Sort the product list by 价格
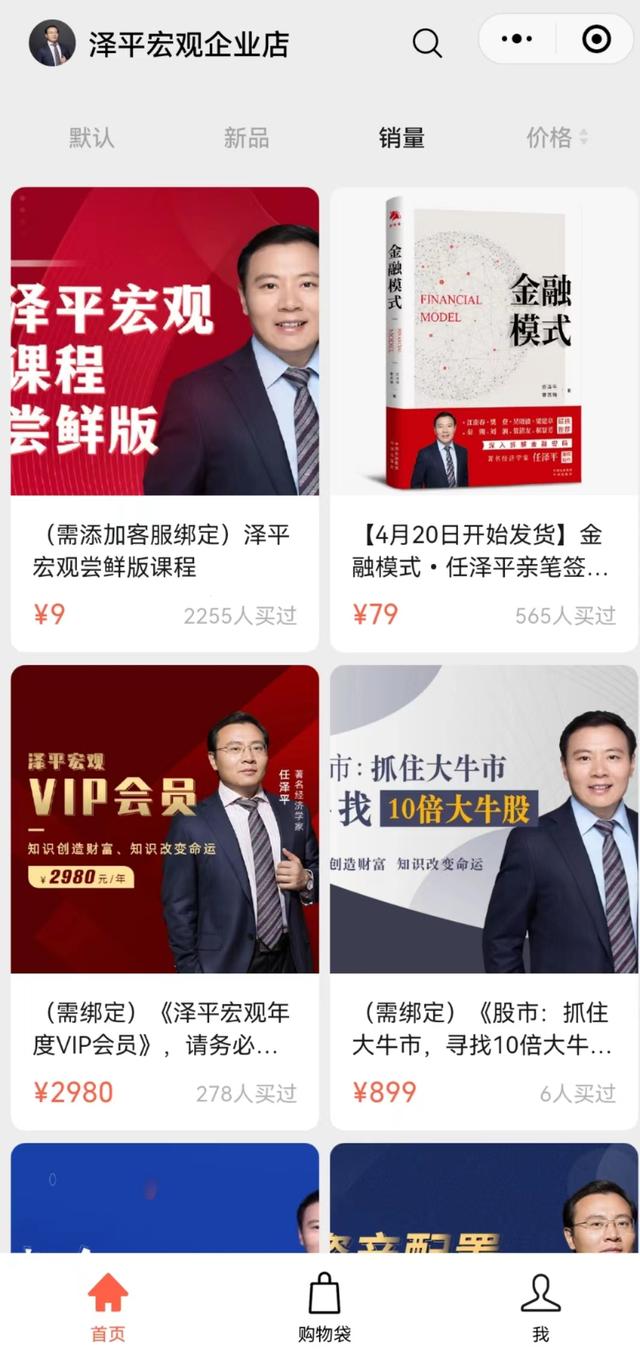This screenshot has height=1361, width=640. pos(556,138)
